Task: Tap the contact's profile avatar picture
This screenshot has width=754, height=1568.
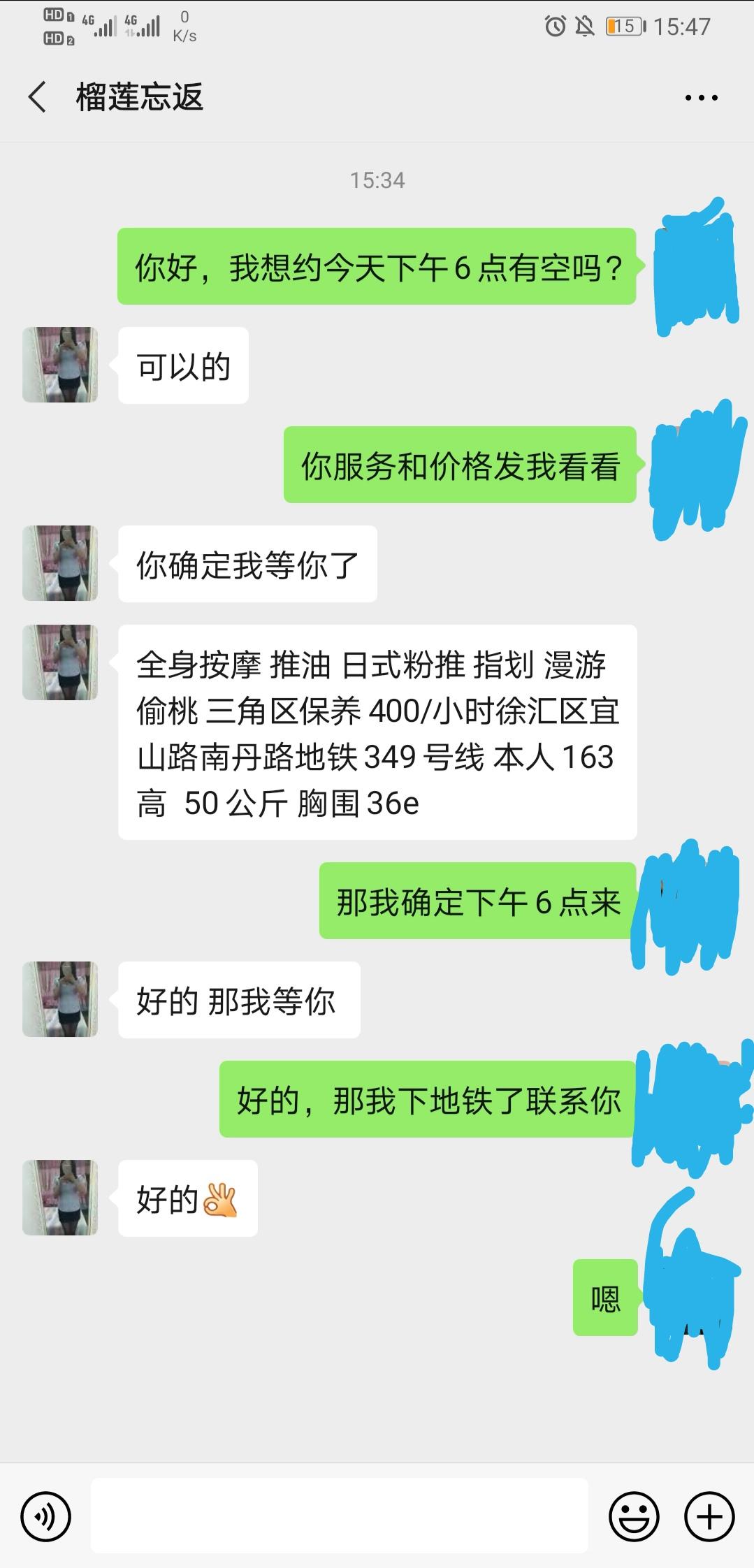Action: [60, 365]
